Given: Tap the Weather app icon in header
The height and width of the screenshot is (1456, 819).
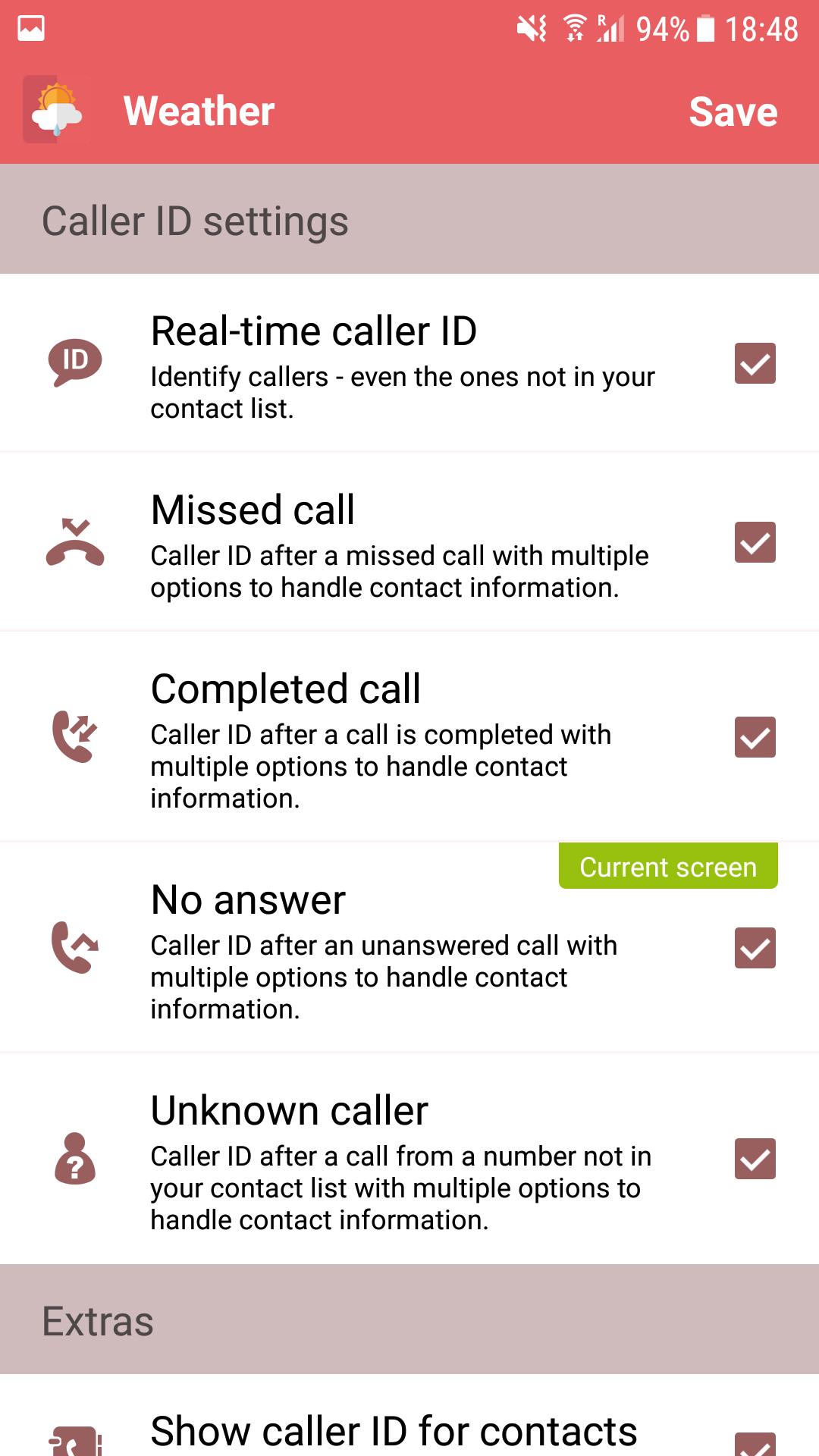Looking at the screenshot, I should tap(57, 111).
